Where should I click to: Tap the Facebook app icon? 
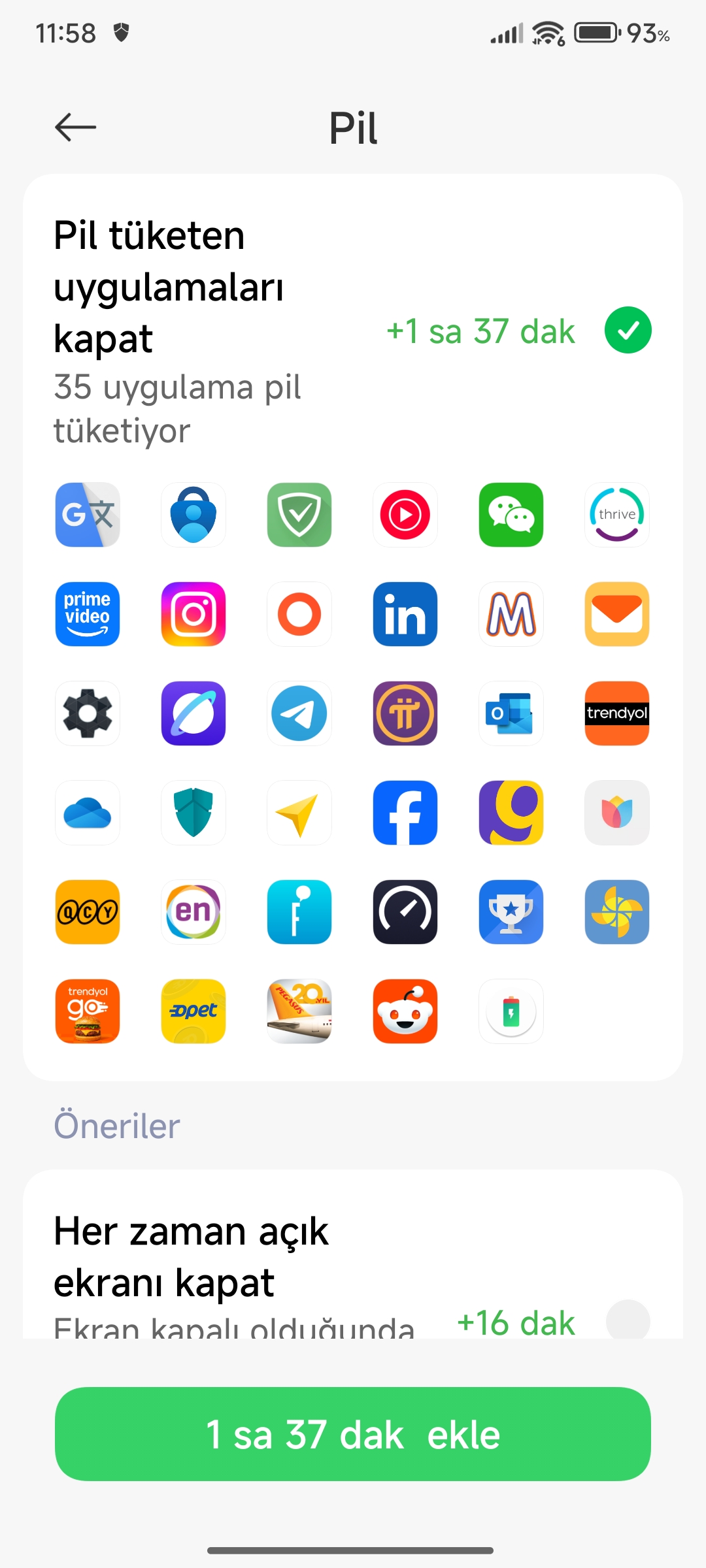point(405,813)
